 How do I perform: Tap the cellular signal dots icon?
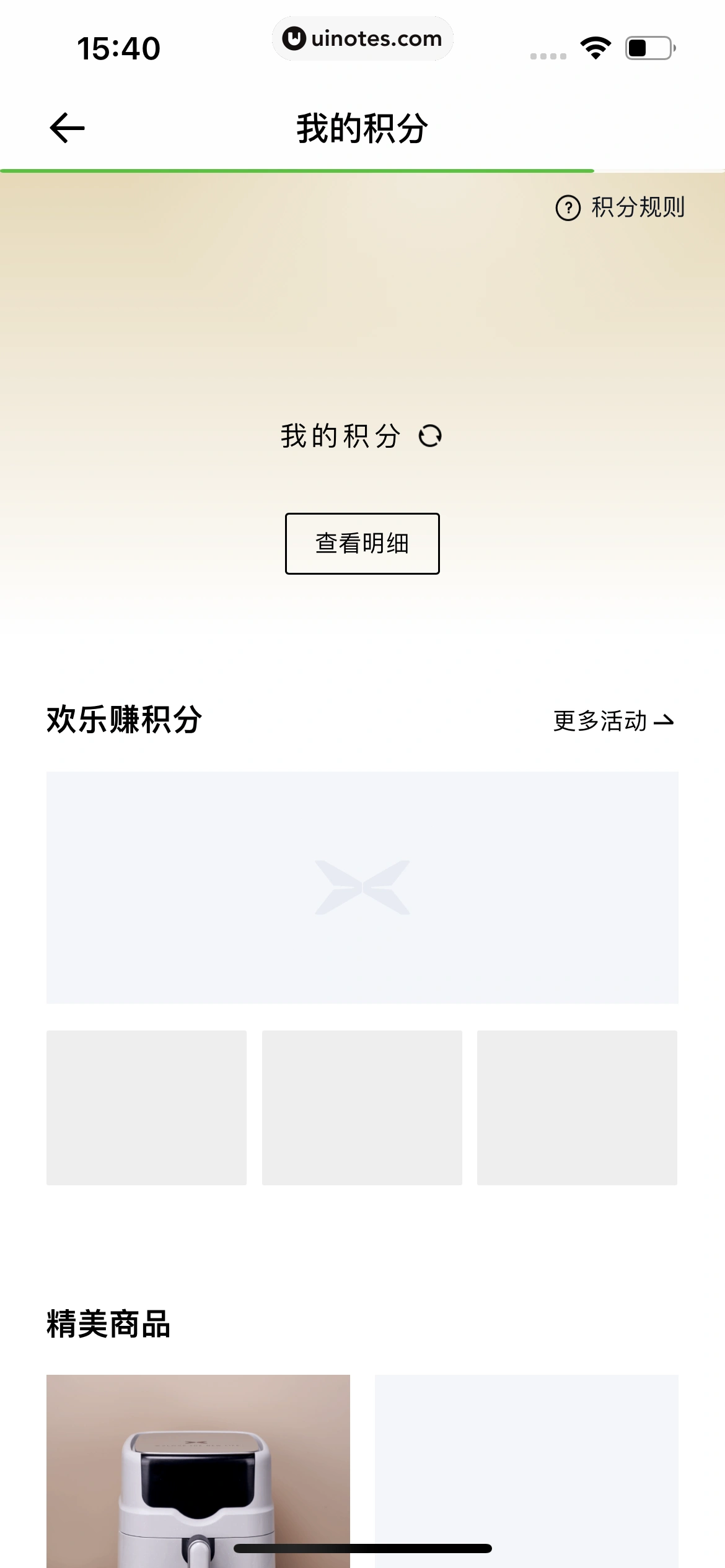[548, 54]
